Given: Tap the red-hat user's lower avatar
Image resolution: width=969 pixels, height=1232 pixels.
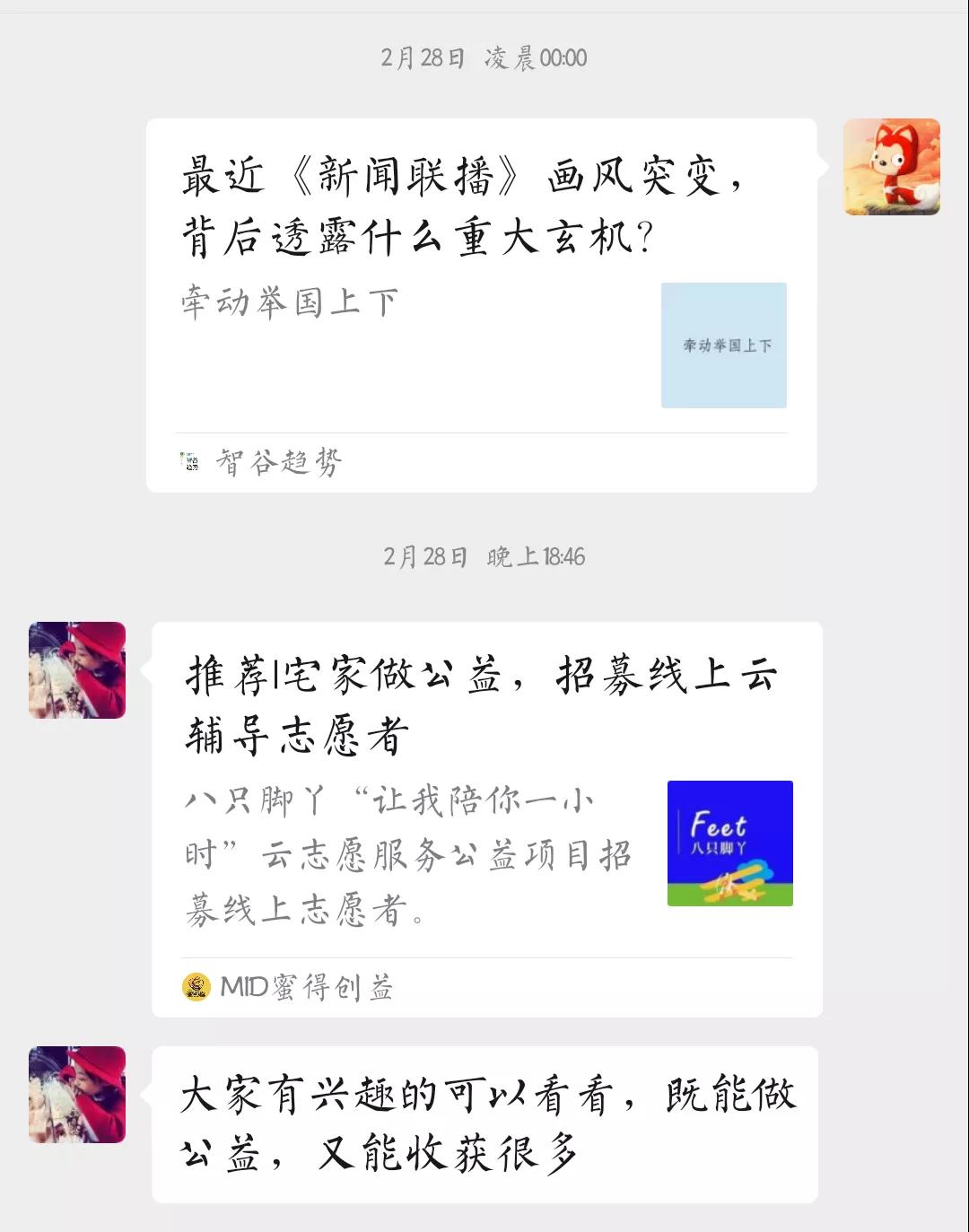Looking at the screenshot, I should pyautogui.click(x=76, y=1097).
